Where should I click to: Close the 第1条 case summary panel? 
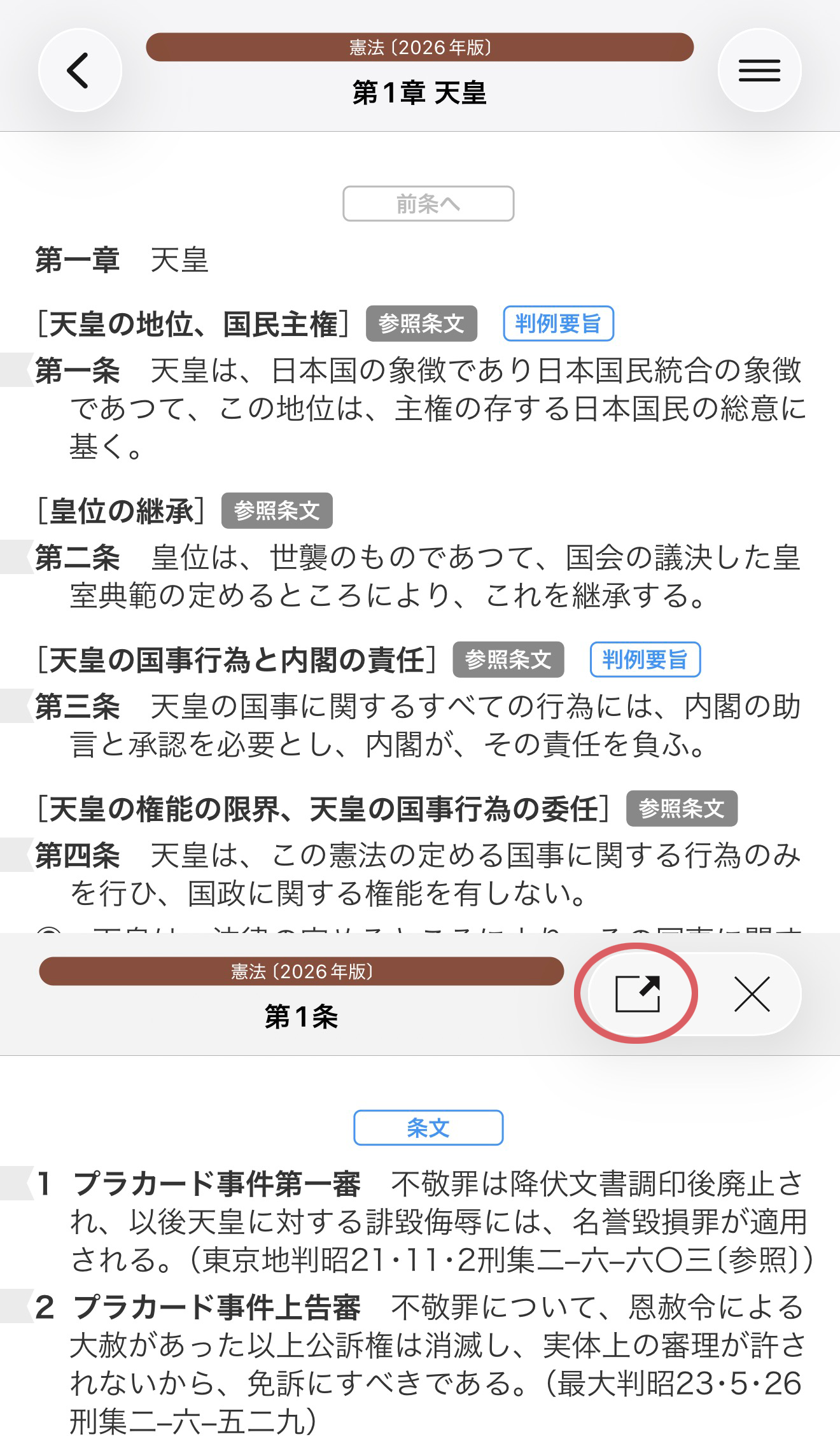752,993
